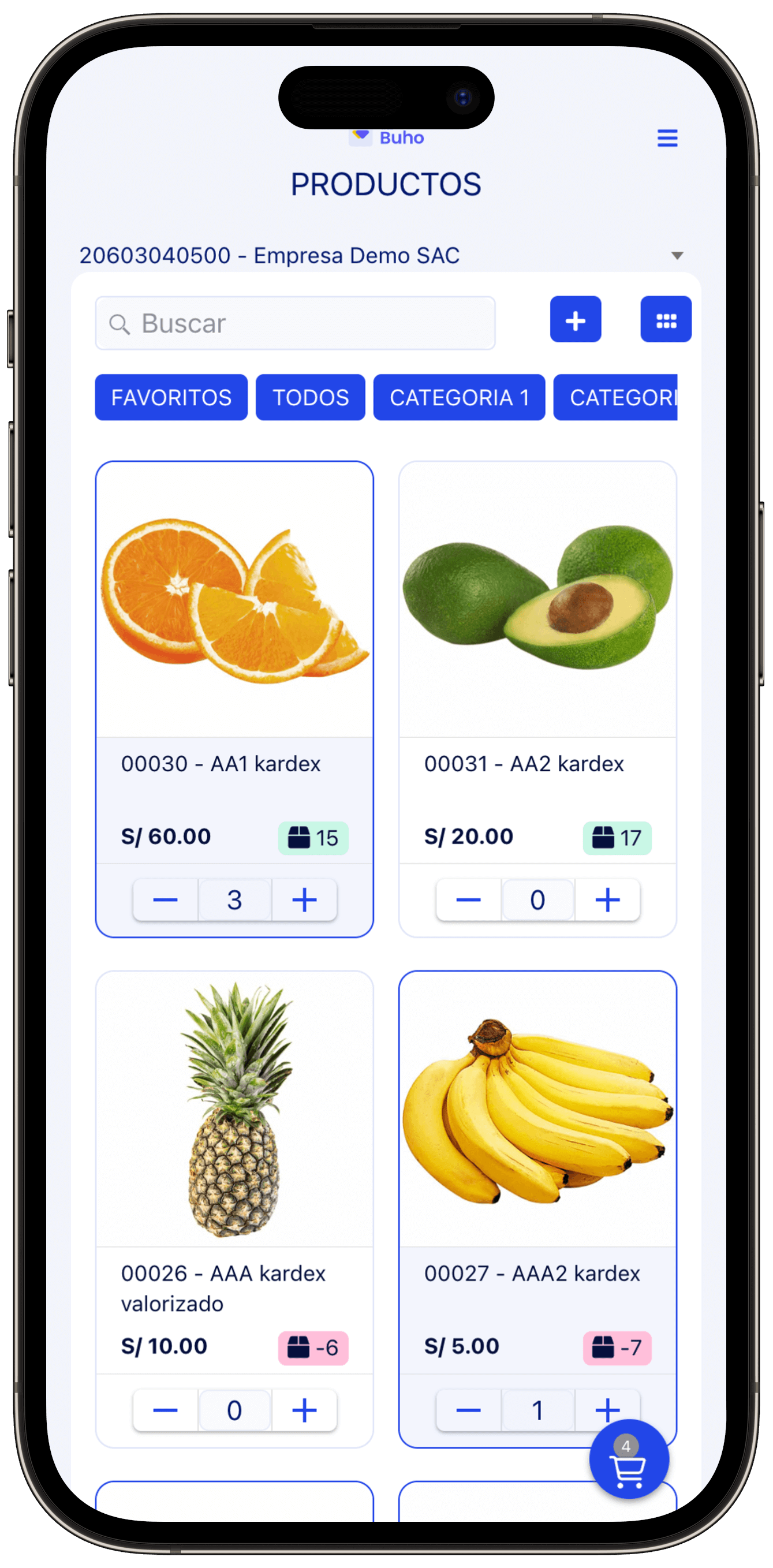The height and width of the screenshot is (1568, 773).
Task: Open the shopping cart with 4 items
Action: [x=629, y=1459]
